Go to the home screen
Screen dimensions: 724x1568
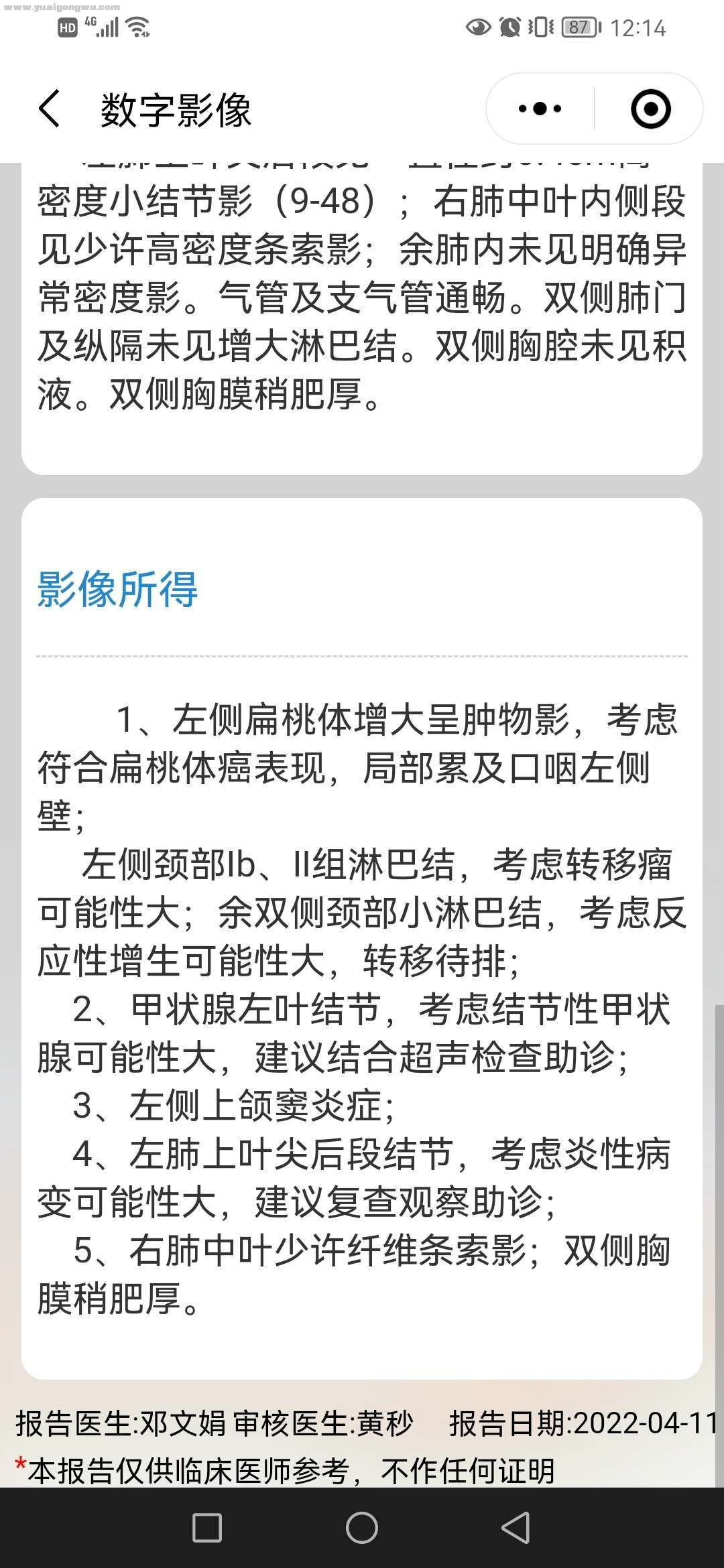[x=362, y=1528]
